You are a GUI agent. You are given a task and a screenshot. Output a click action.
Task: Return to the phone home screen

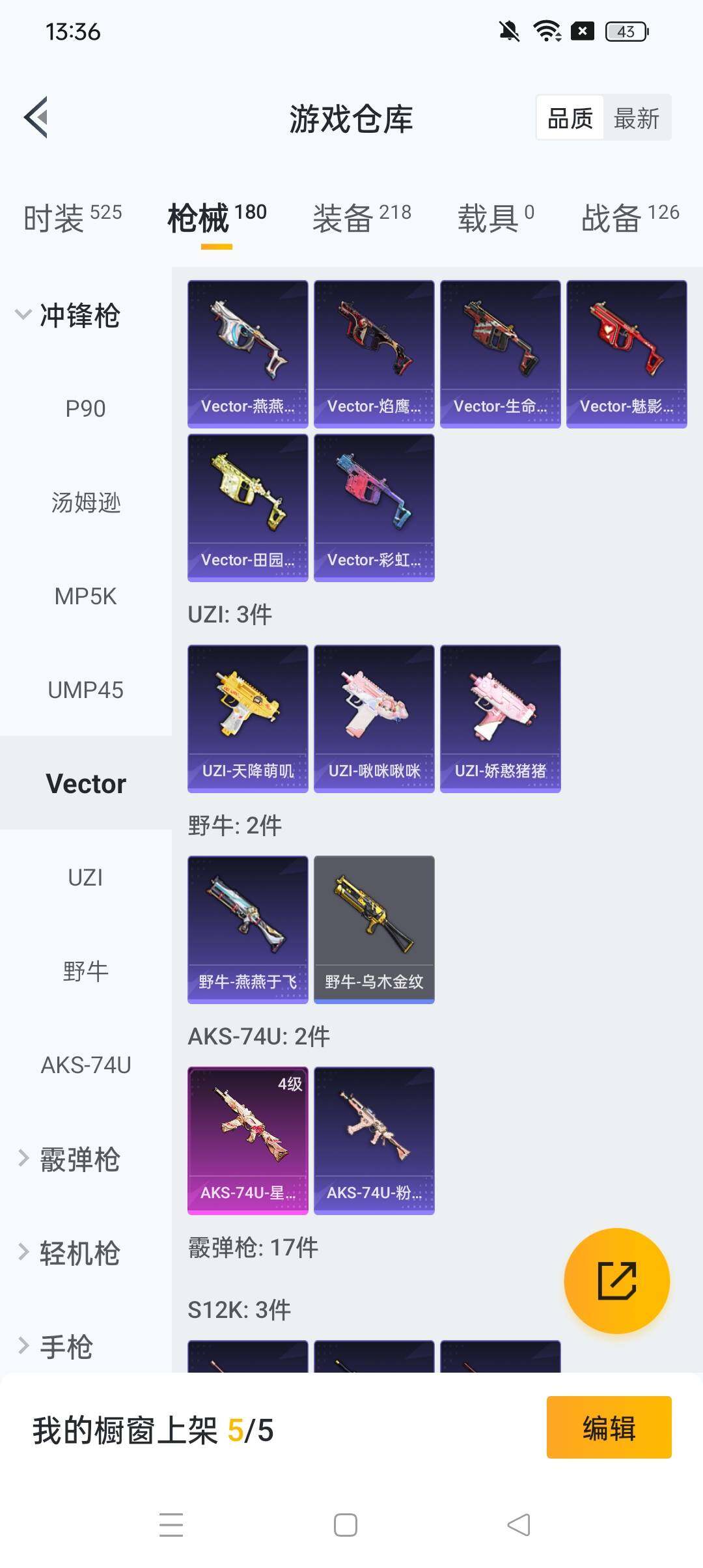[345, 1525]
